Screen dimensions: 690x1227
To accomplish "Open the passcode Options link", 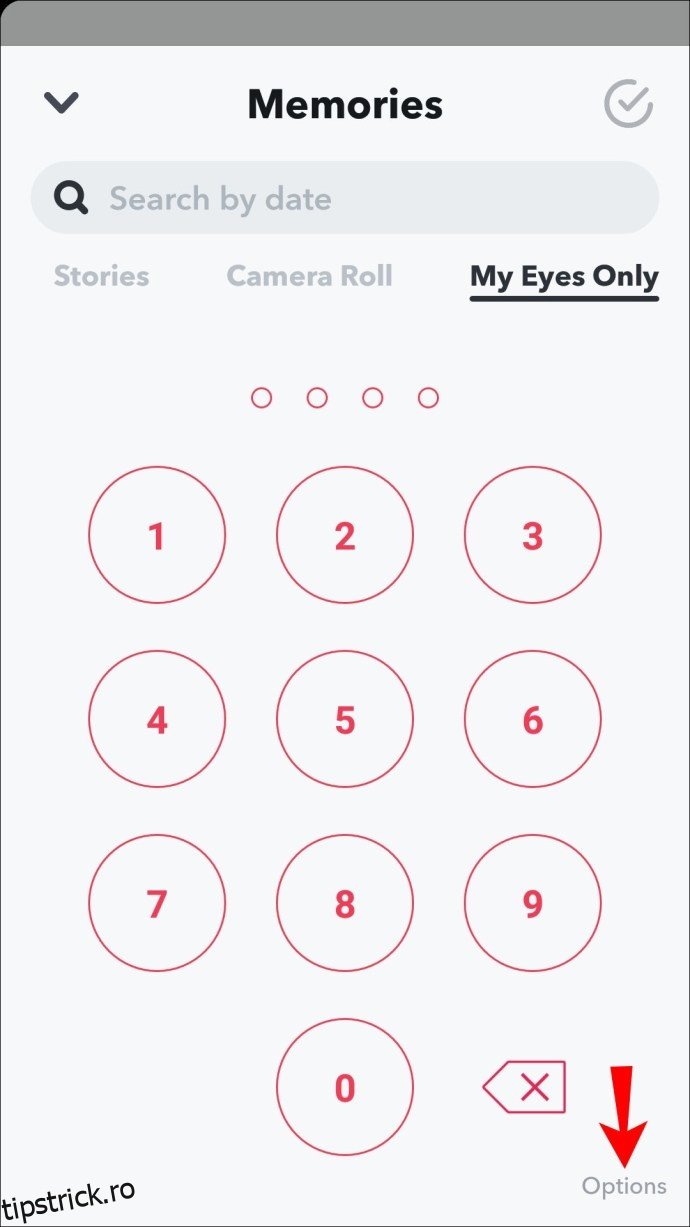I will pos(624,1186).
